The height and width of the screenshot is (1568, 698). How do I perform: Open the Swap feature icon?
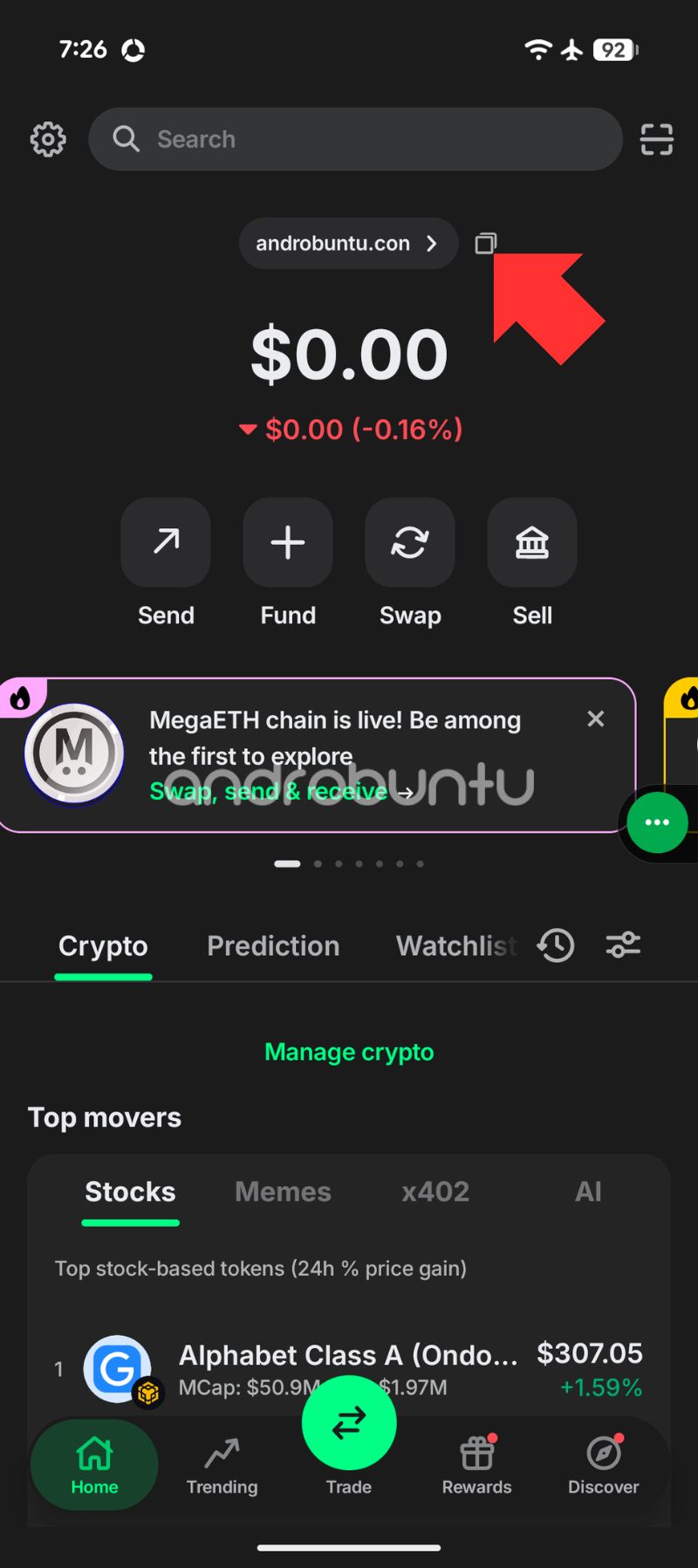click(x=410, y=542)
